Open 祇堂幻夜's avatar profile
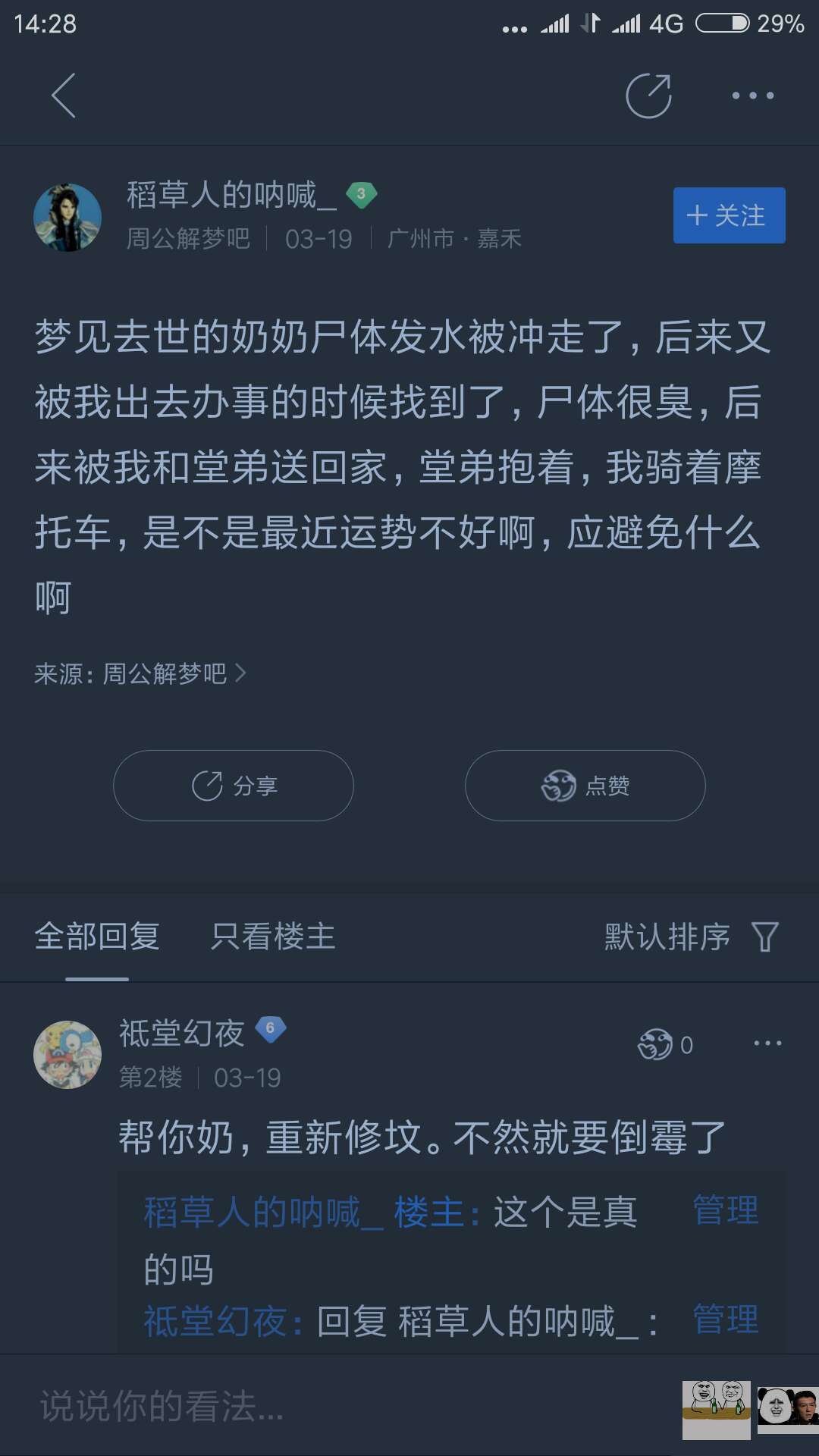 [67, 1055]
